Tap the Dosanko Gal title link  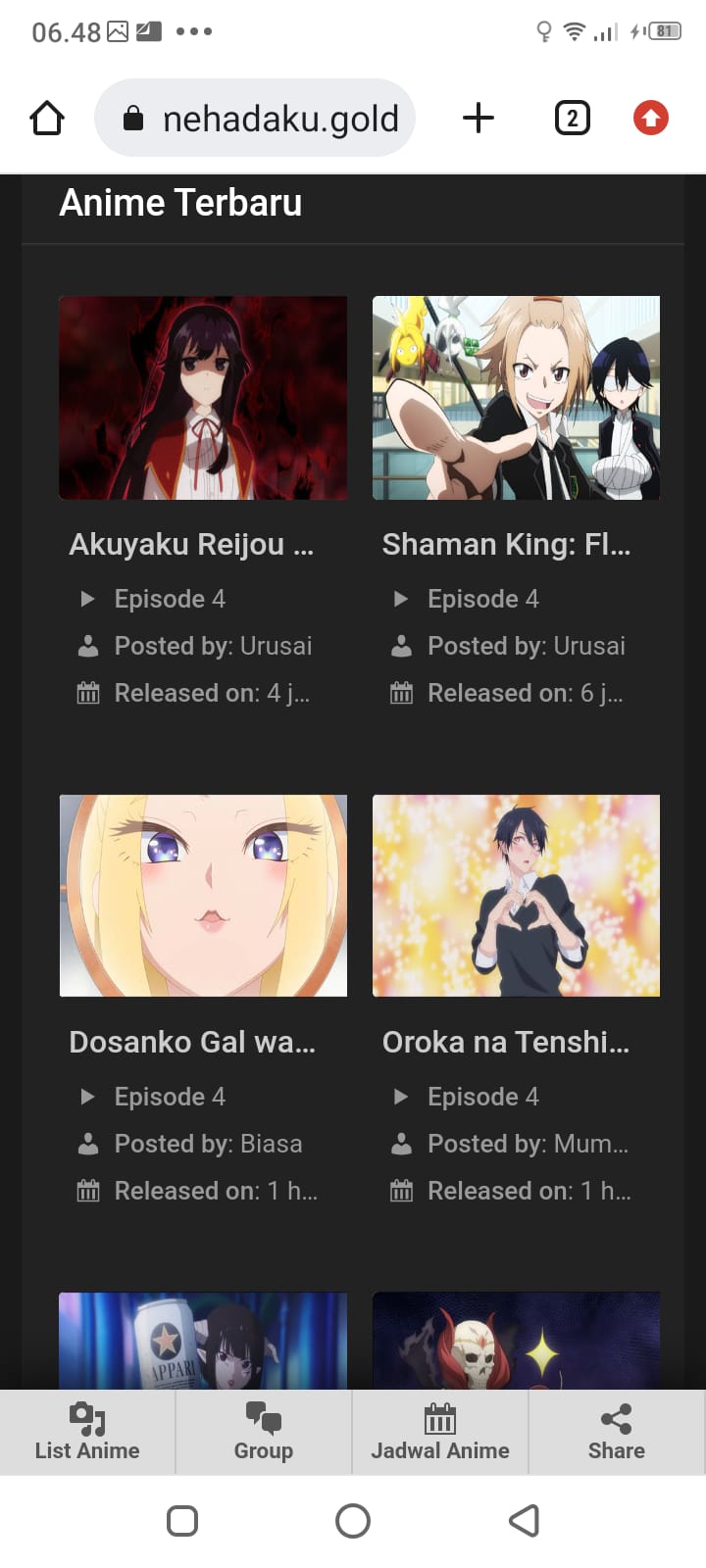tap(192, 1042)
